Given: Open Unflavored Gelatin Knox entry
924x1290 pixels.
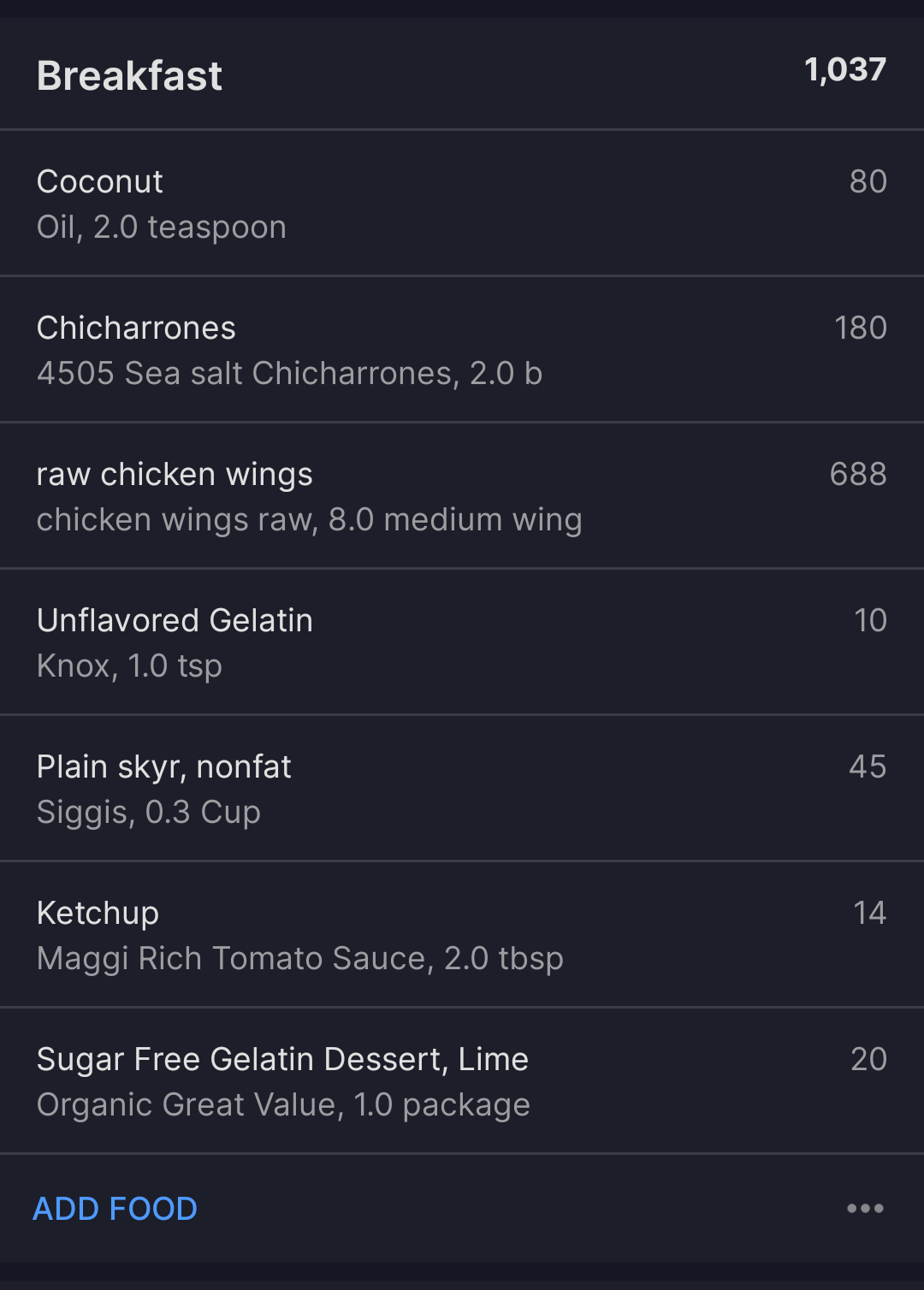Looking at the screenshot, I should (x=462, y=642).
